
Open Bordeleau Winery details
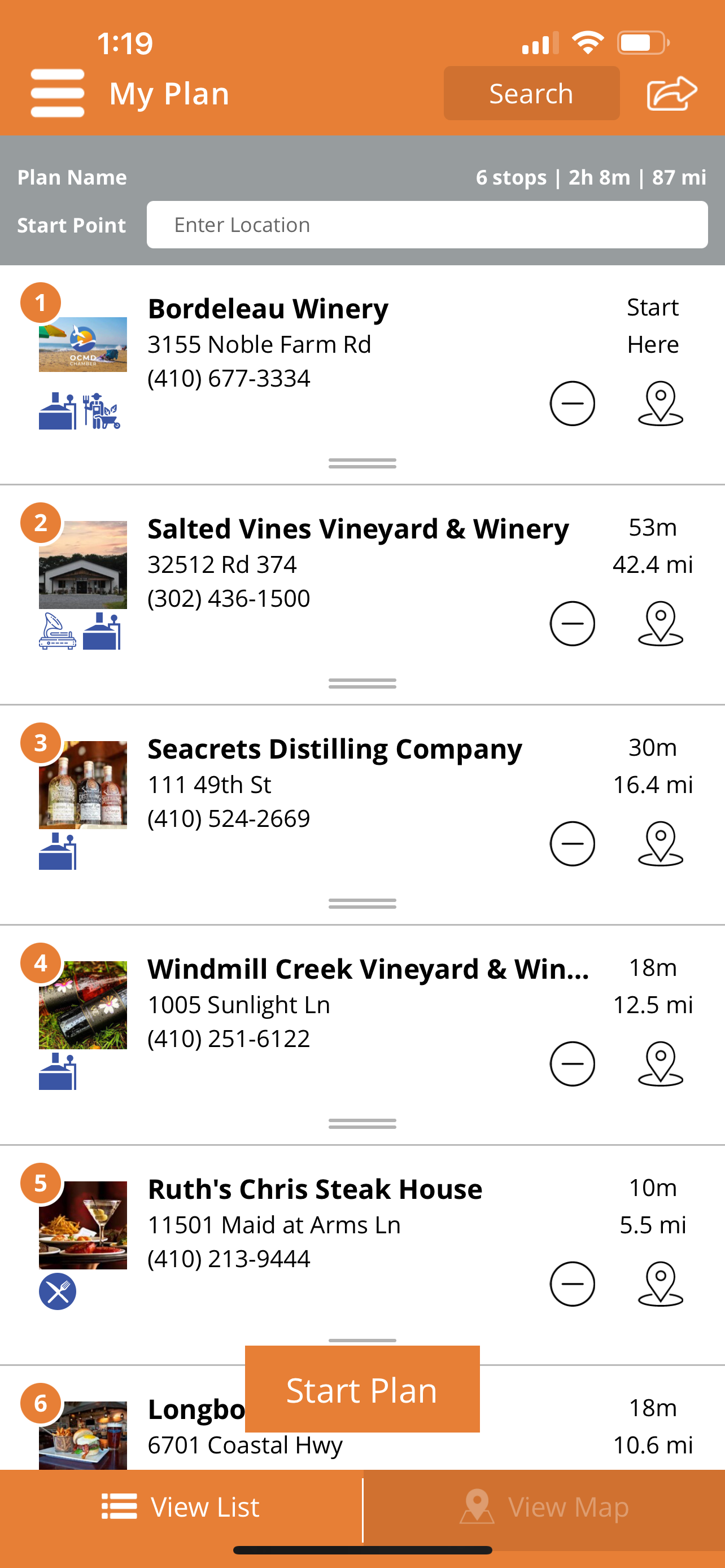click(268, 309)
